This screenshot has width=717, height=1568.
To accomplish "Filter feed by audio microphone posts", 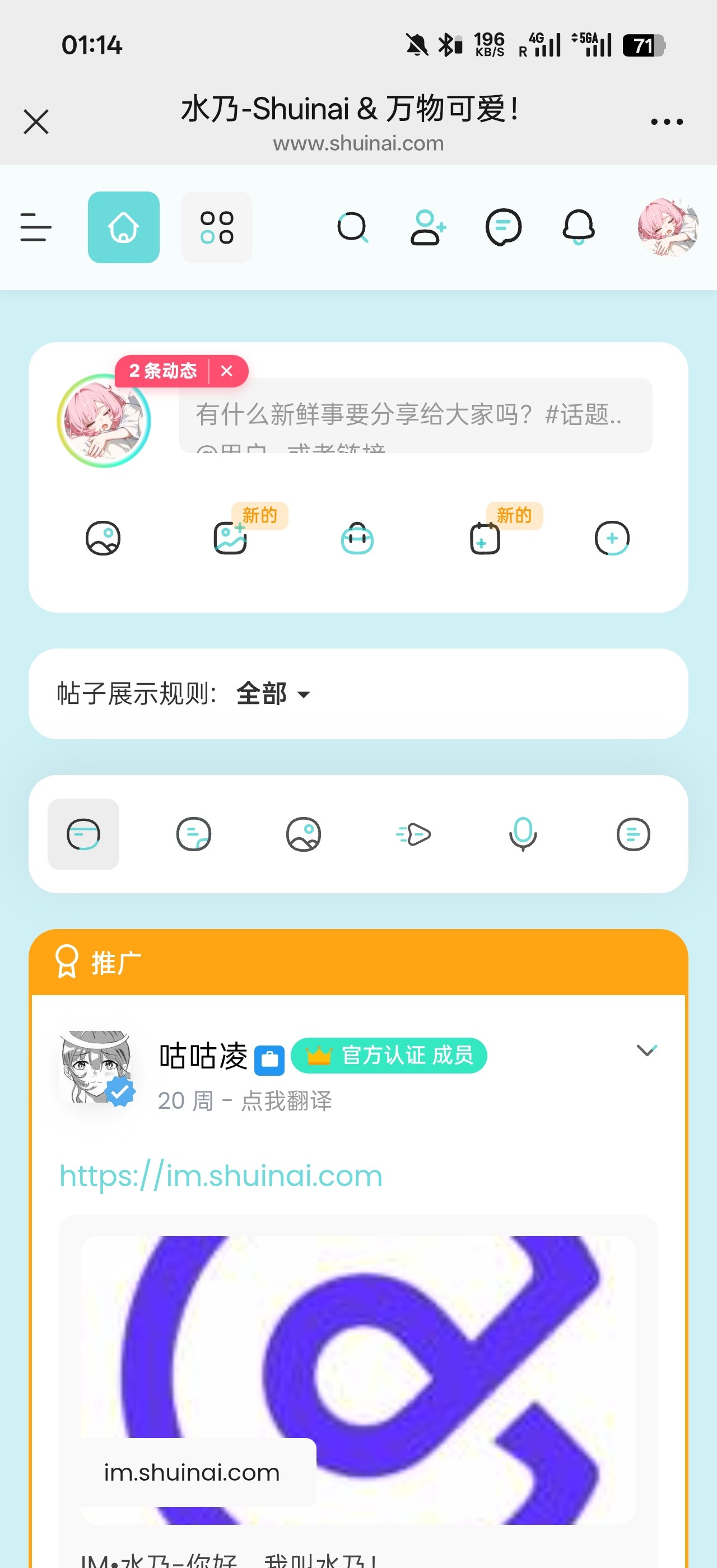I will click(x=523, y=834).
